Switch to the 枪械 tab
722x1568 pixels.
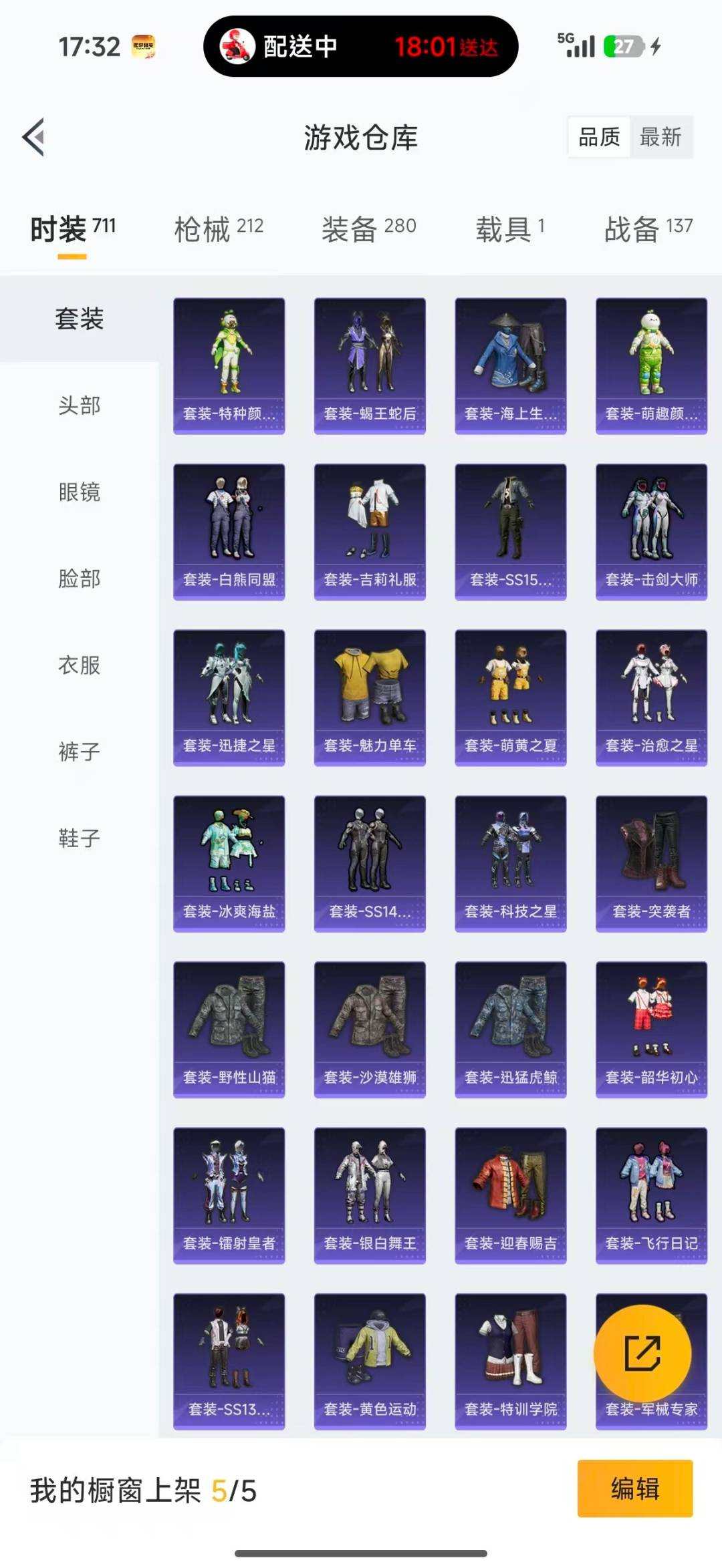pos(219,229)
